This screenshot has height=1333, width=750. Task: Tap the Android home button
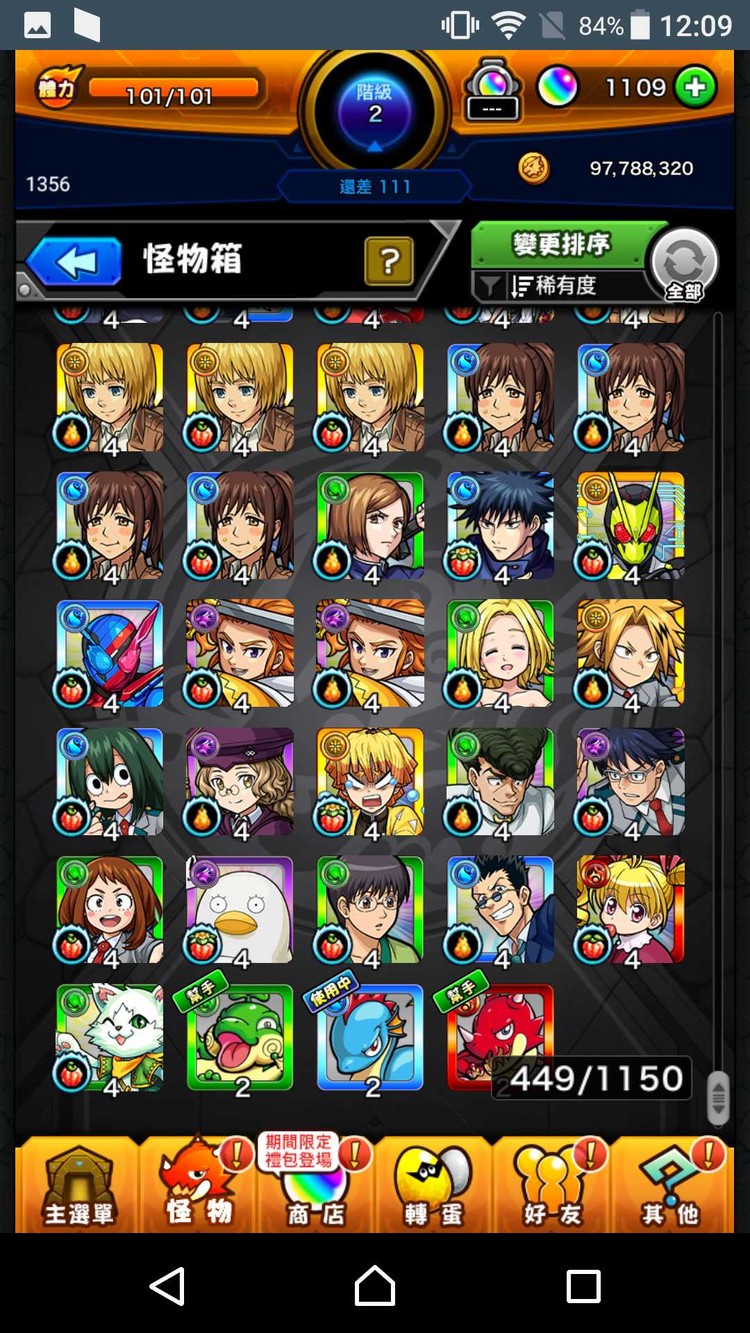click(x=375, y=1285)
